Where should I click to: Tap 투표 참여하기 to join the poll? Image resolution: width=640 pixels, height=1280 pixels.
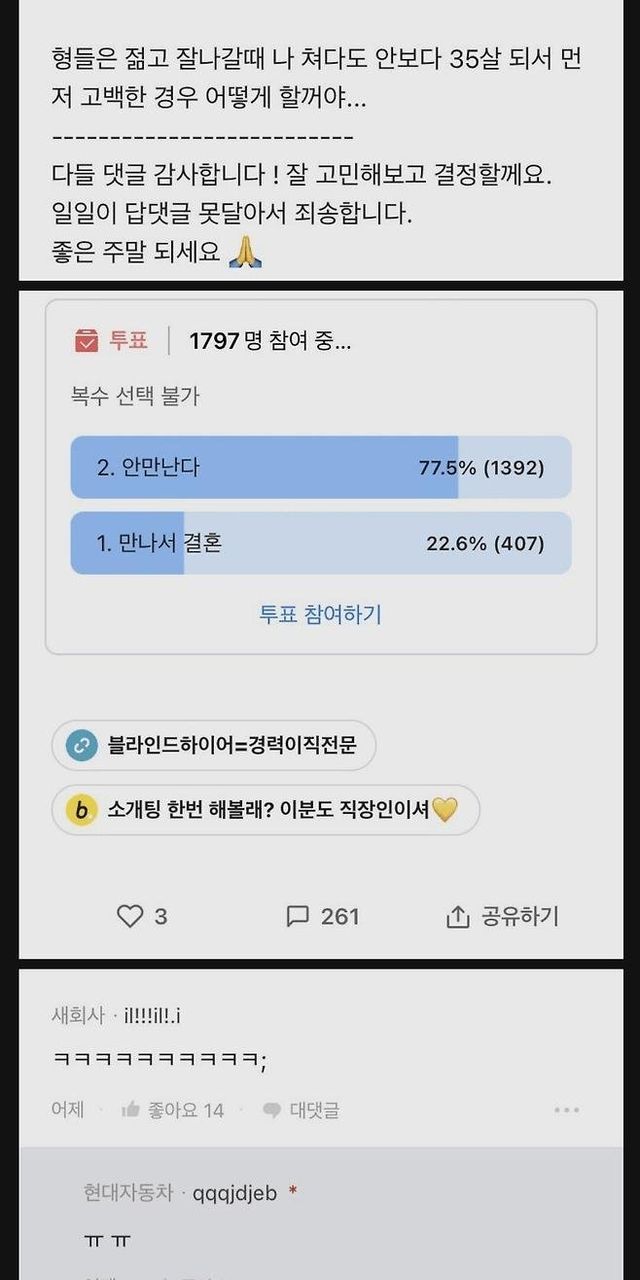pyautogui.click(x=320, y=614)
